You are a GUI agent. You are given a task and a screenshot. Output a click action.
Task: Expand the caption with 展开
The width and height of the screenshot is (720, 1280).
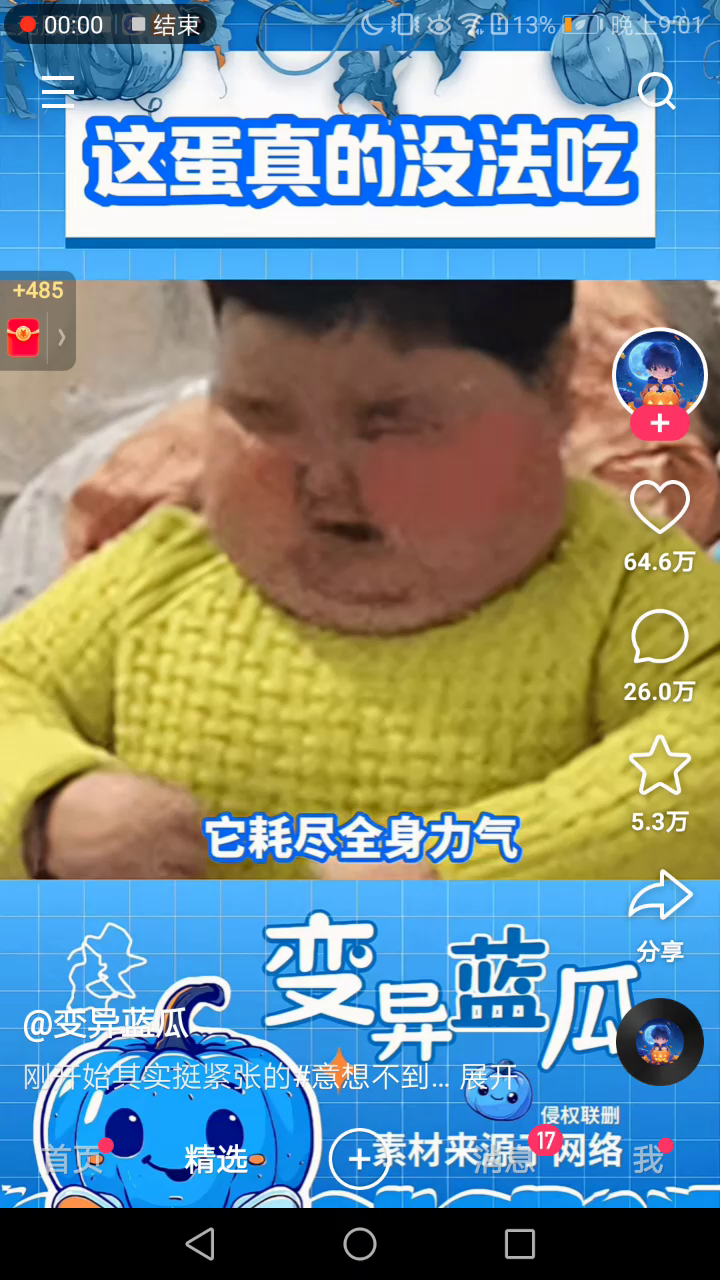coord(488,1077)
